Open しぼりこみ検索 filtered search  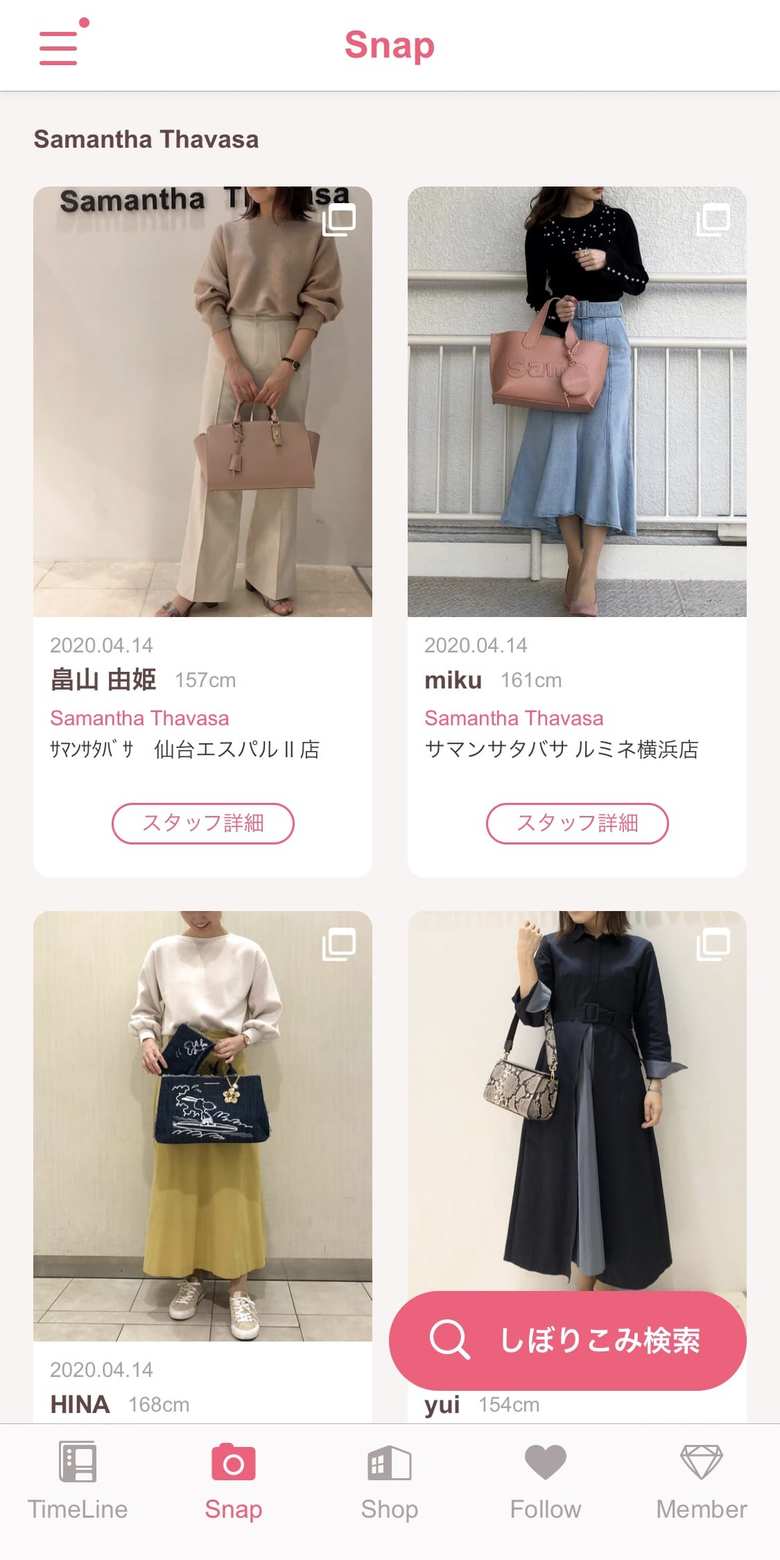coord(567,1340)
